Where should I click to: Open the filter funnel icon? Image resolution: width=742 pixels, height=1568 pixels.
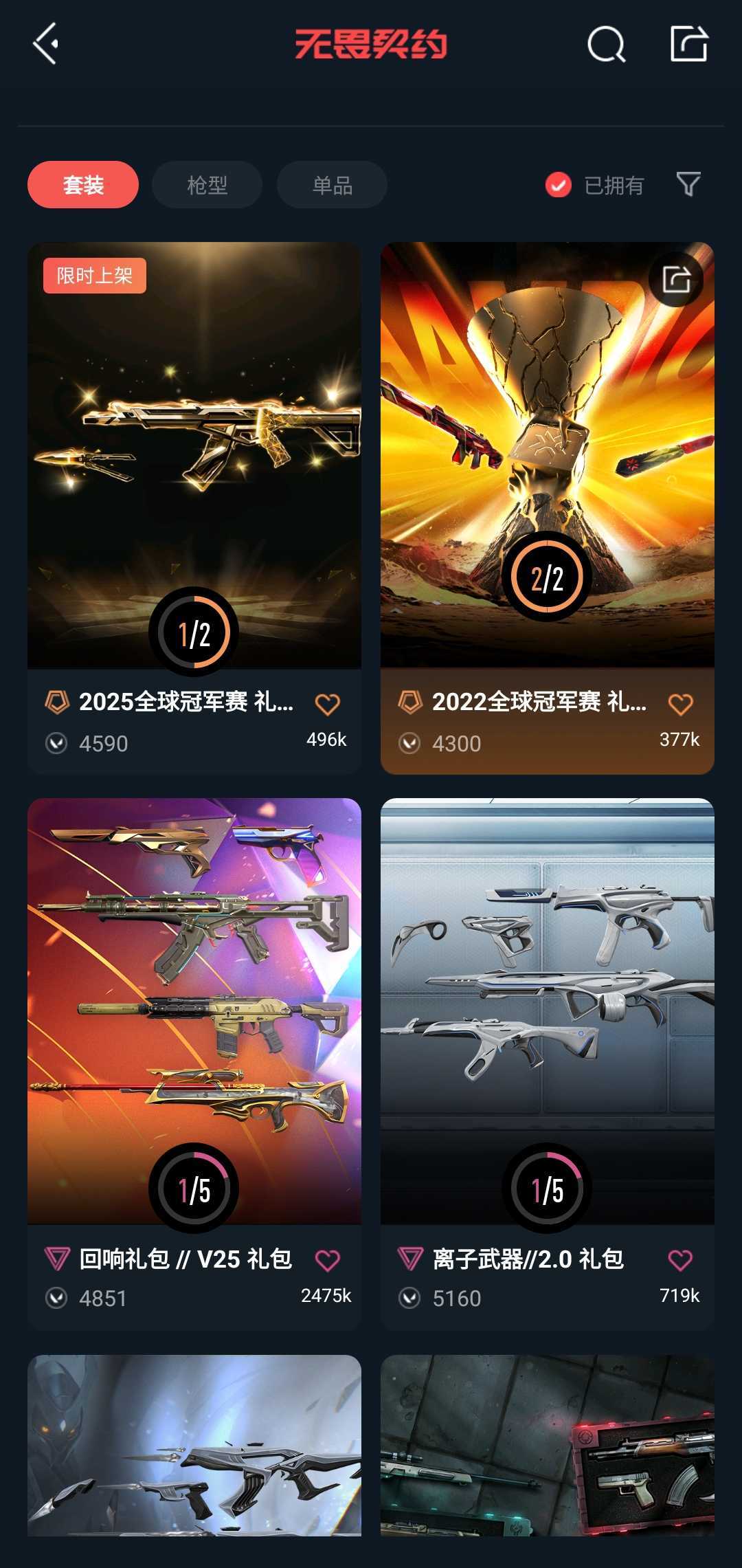pos(688,184)
